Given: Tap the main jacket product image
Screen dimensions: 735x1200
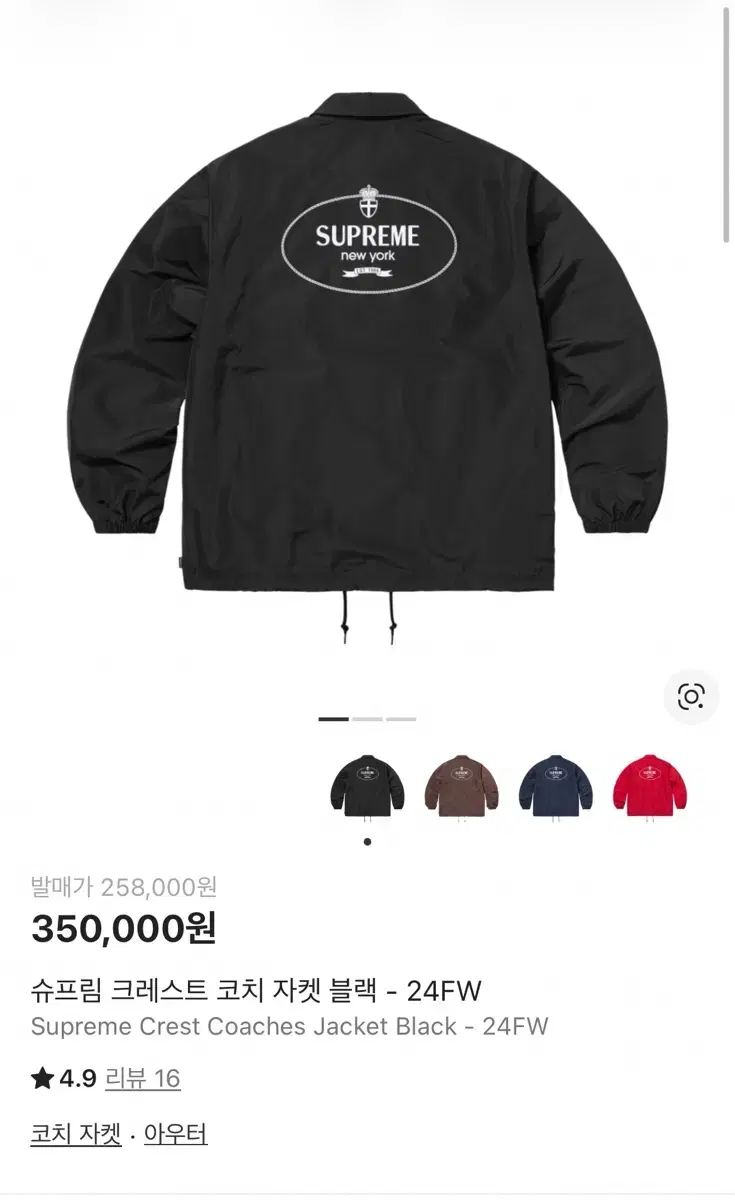Looking at the screenshot, I should pyautogui.click(x=367, y=365).
